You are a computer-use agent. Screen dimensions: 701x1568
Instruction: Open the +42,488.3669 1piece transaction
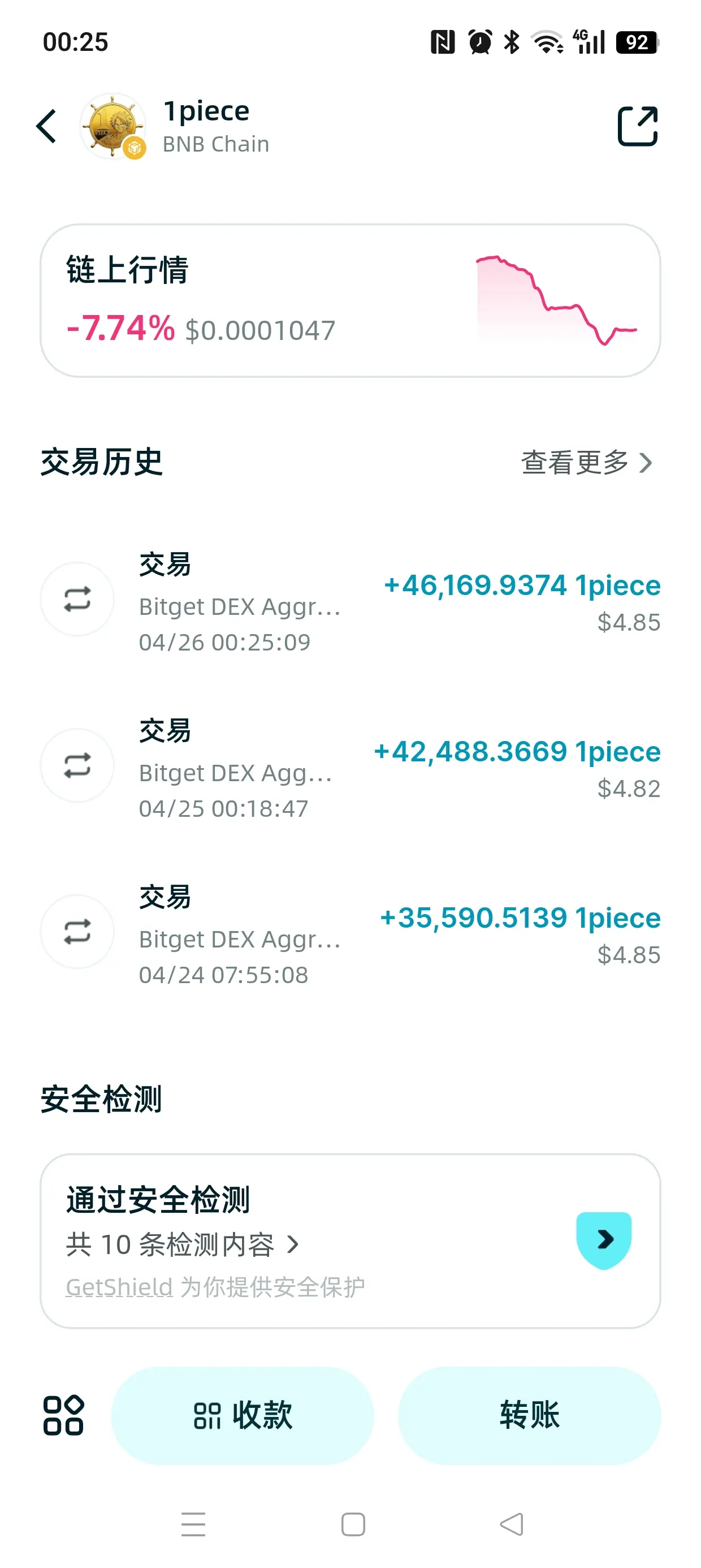click(x=350, y=767)
